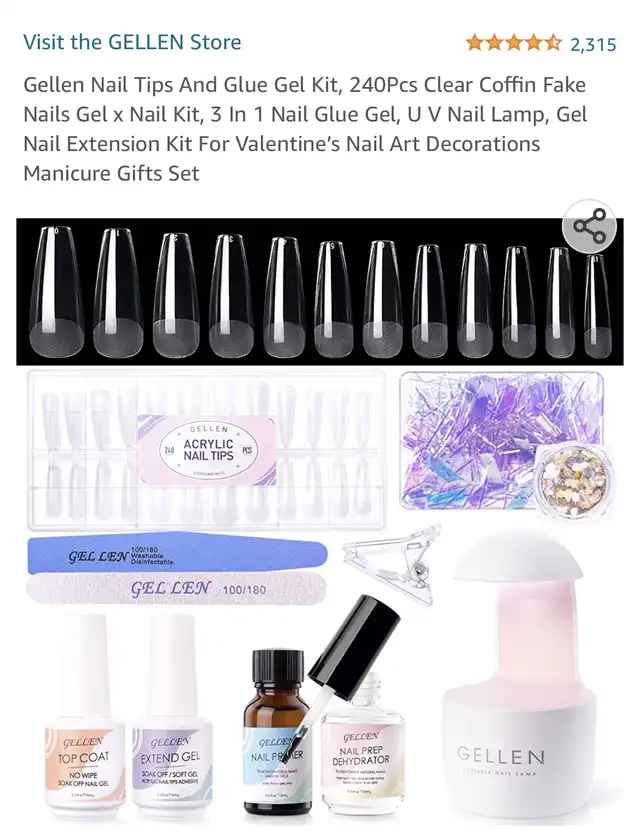Visit the GELLEN Store link
The height and width of the screenshot is (830, 640).
(132, 42)
